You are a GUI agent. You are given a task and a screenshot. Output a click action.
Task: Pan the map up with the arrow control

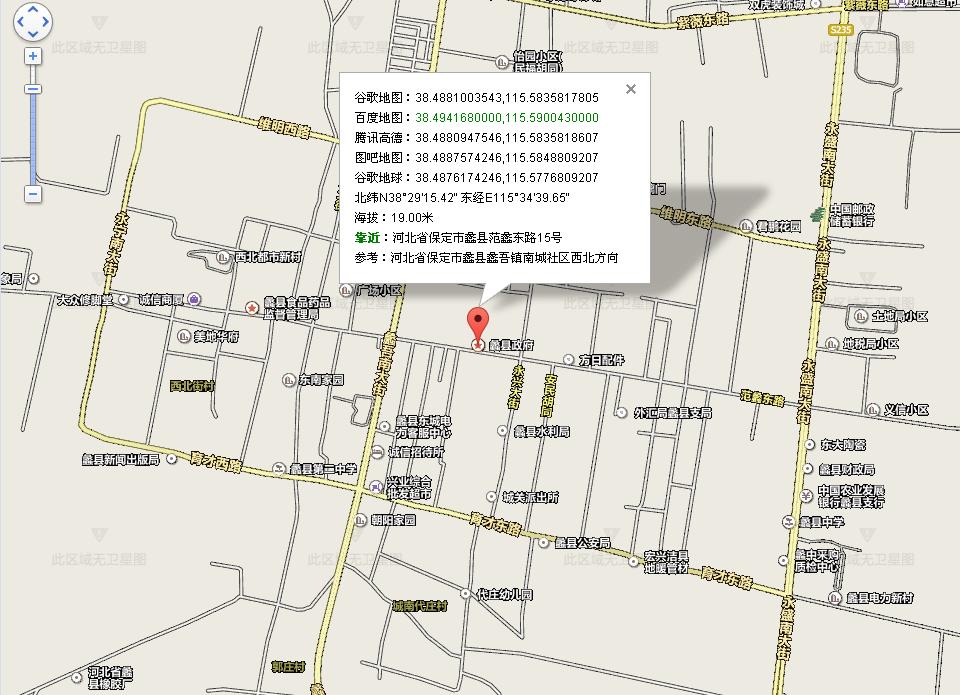point(33,10)
